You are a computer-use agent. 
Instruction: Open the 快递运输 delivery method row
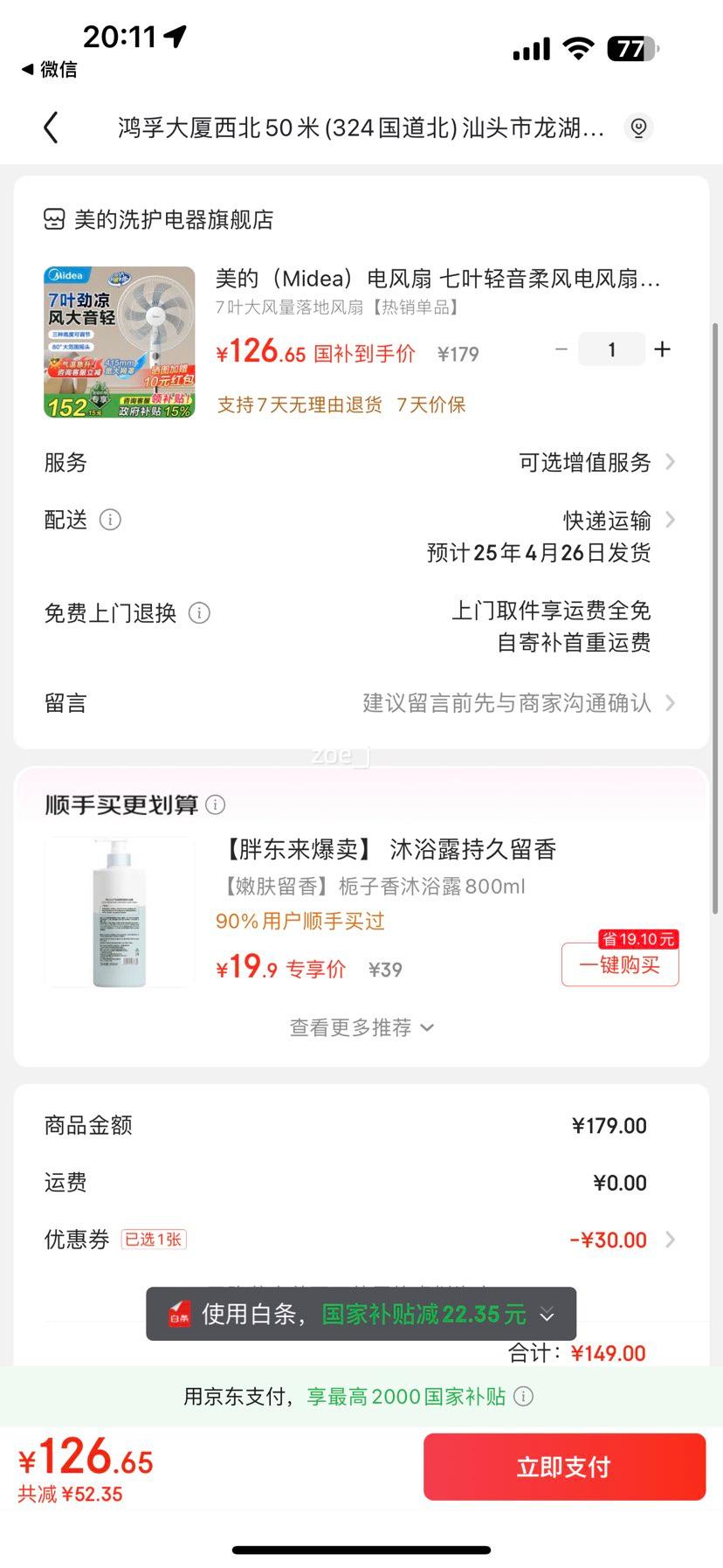pyautogui.click(x=607, y=520)
